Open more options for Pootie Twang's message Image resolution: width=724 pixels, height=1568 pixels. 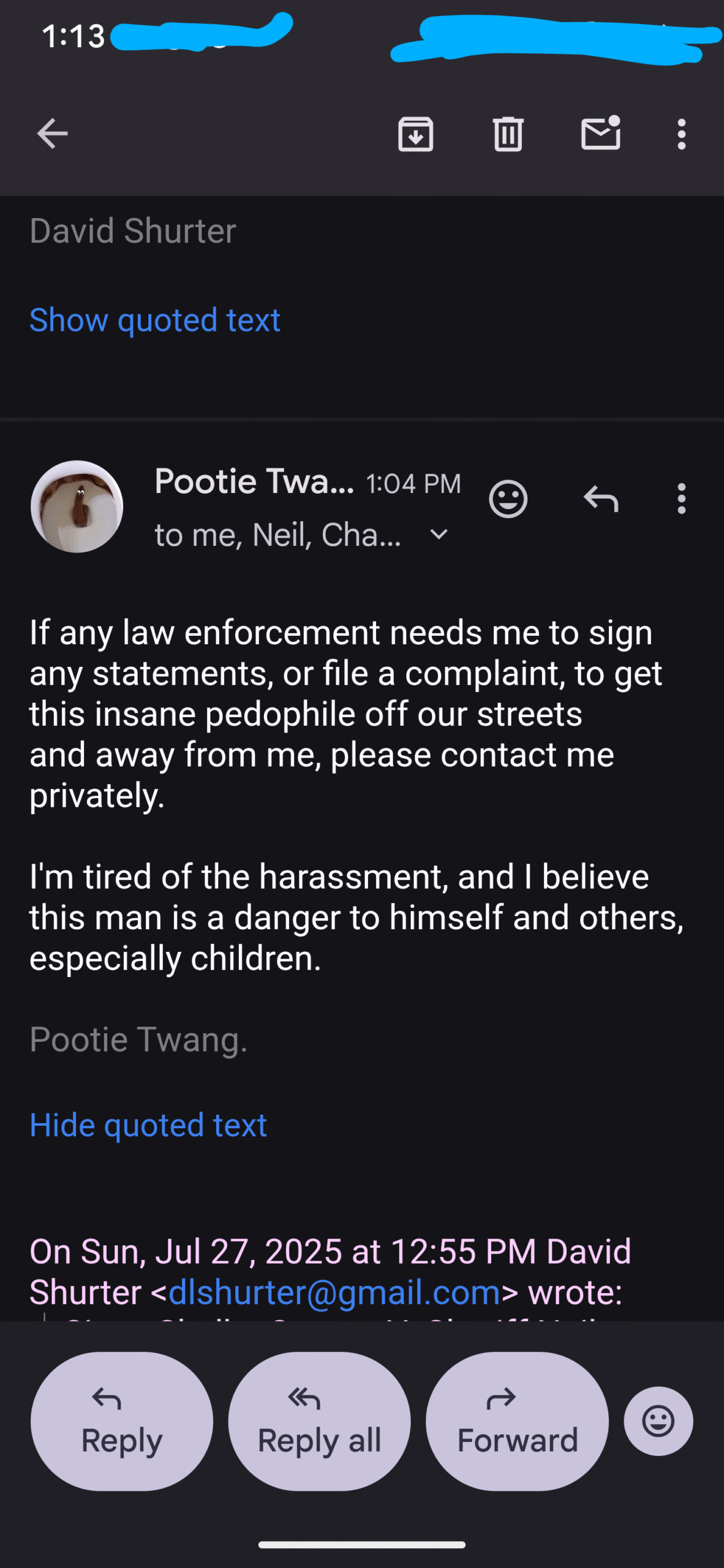click(x=681, y=499)
